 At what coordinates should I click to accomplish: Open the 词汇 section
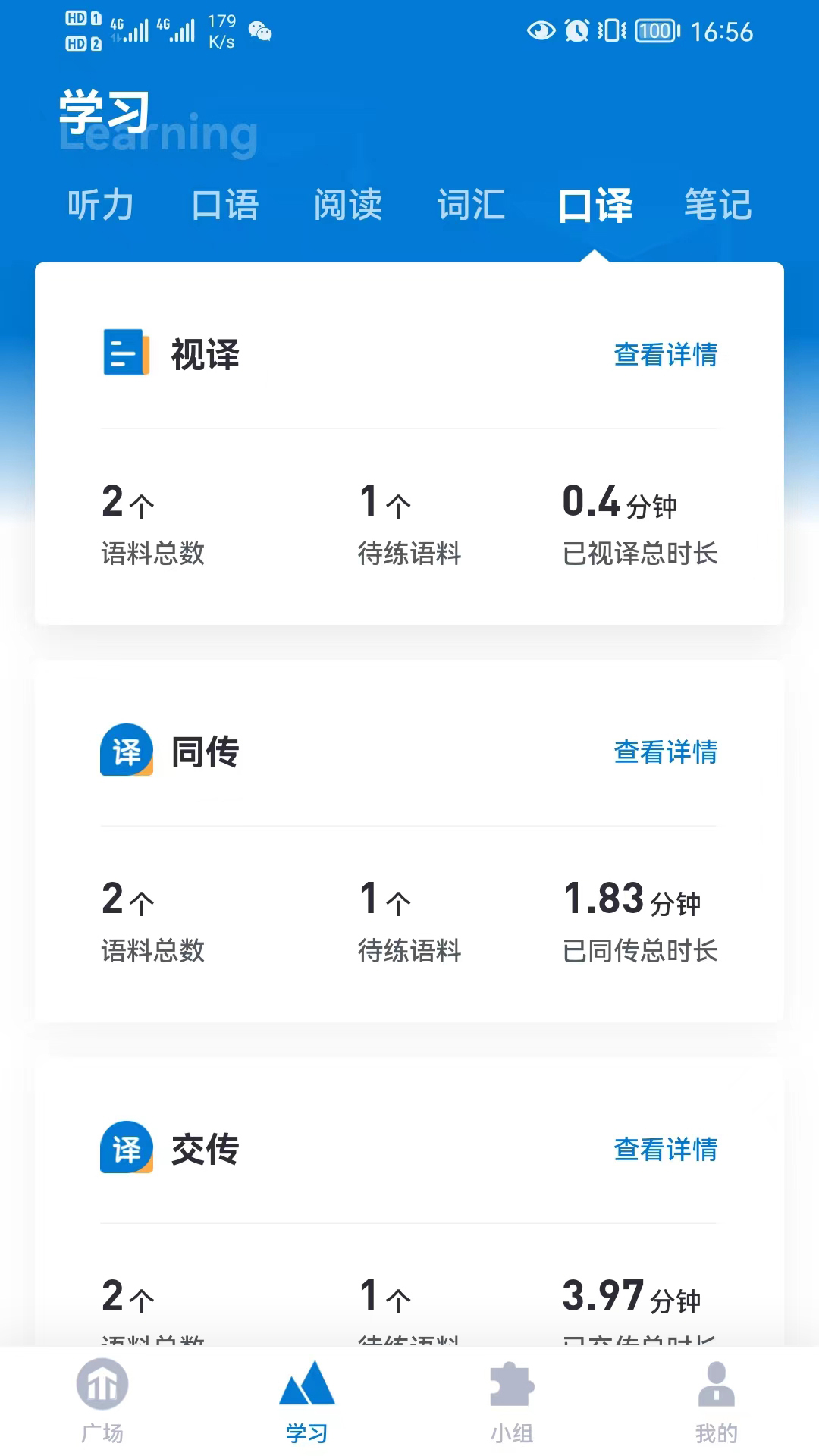point(470,205)
